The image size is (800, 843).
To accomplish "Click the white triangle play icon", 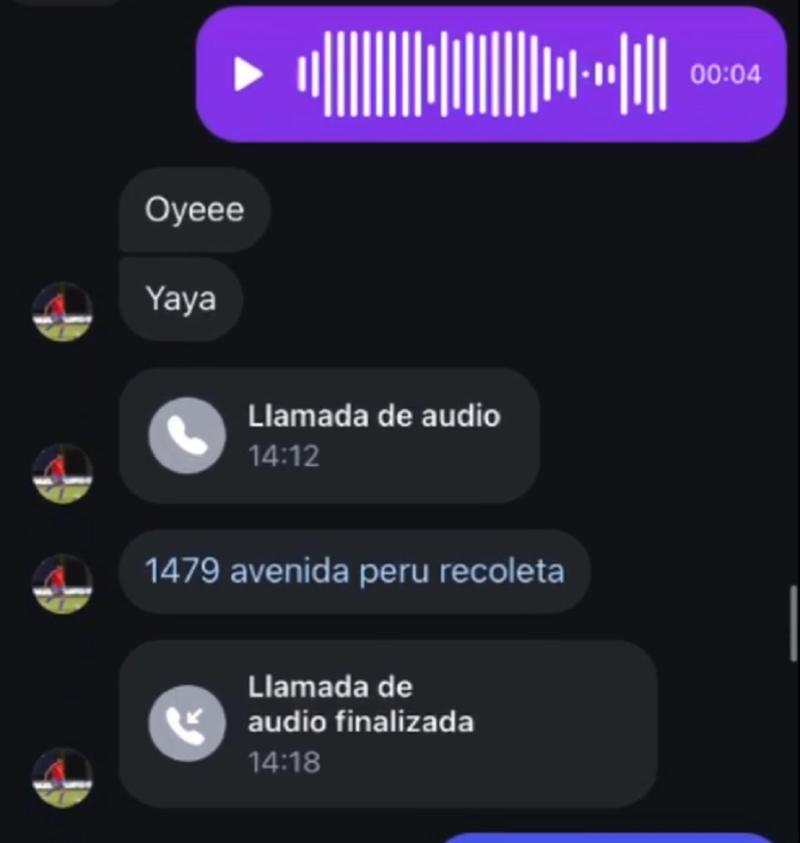I will [x=245, y=74].
